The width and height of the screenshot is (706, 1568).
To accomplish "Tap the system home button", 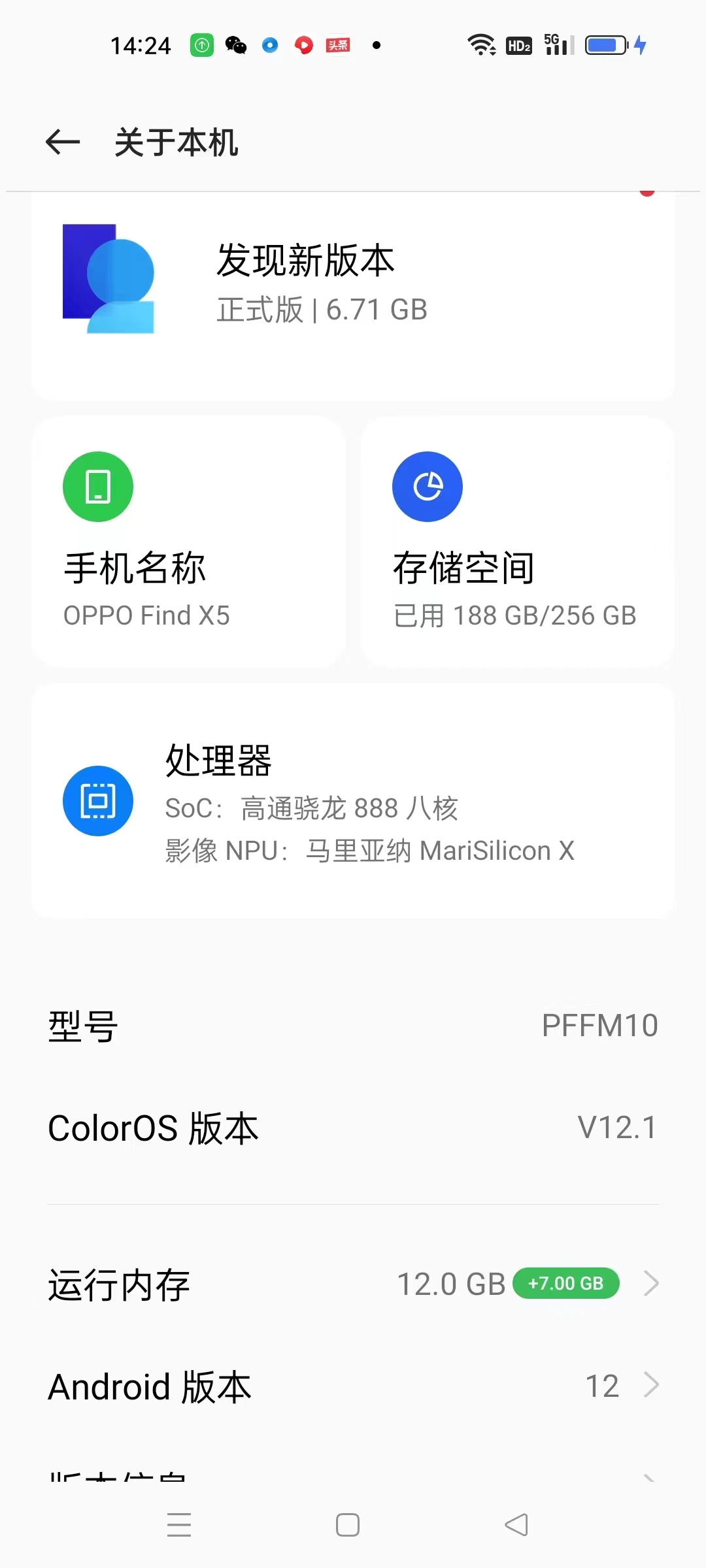I will [348, 1525].
